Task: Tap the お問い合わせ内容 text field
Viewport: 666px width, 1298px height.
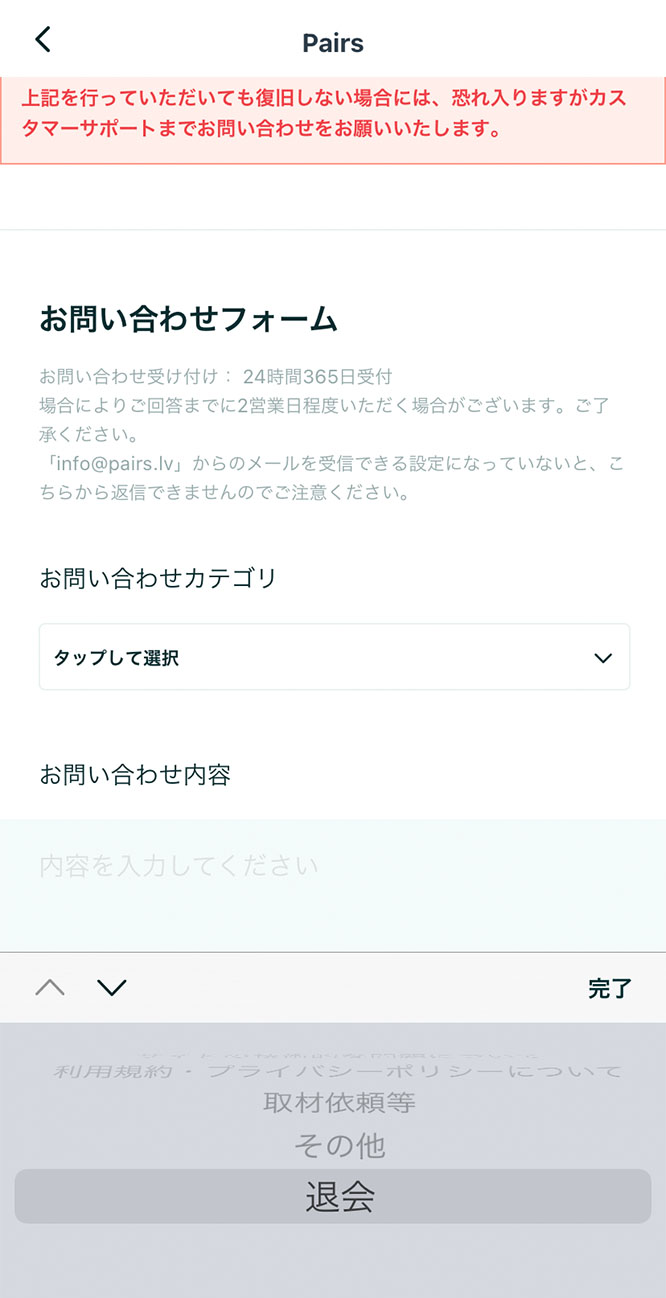Action: coord(333,884)
